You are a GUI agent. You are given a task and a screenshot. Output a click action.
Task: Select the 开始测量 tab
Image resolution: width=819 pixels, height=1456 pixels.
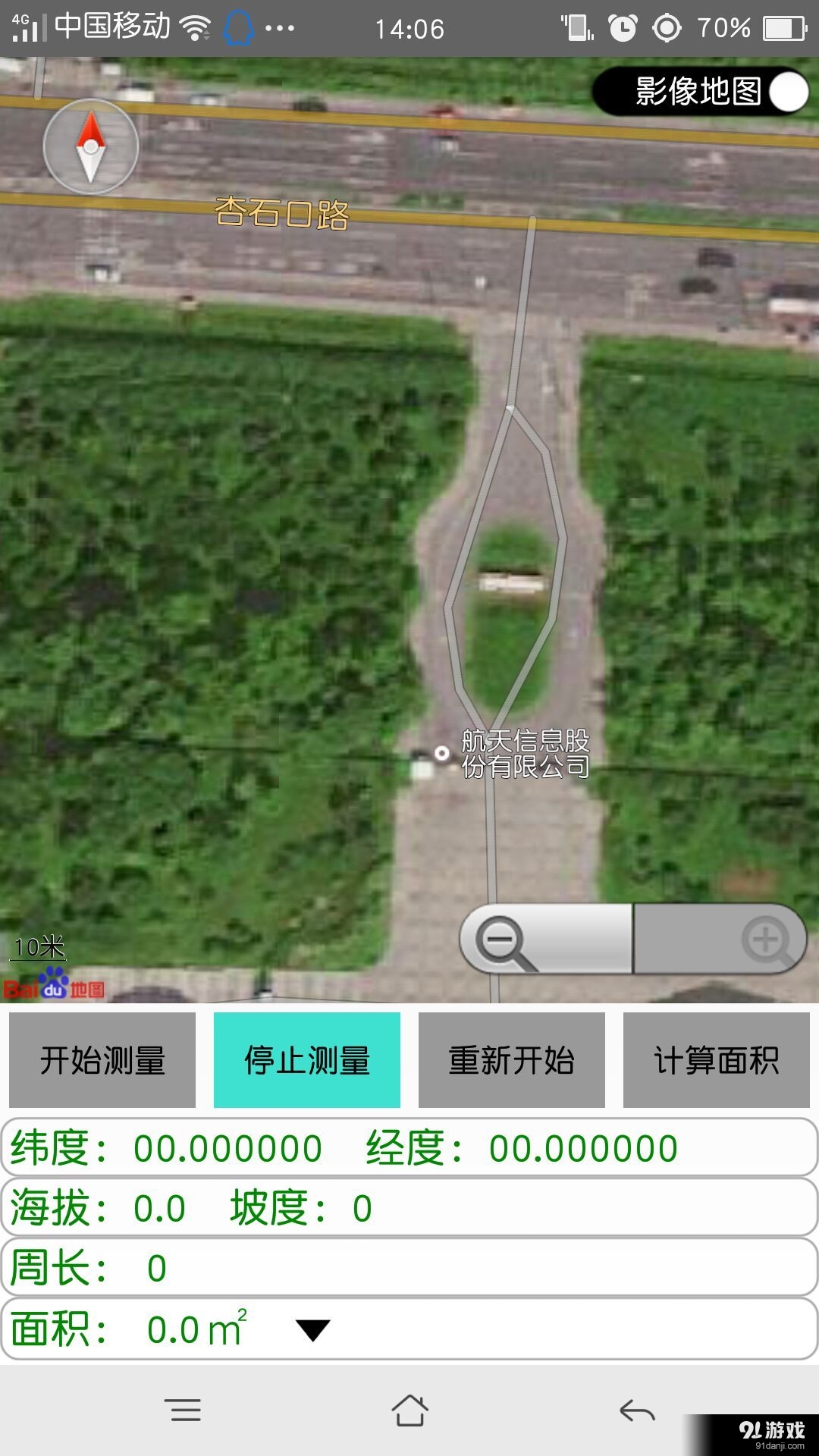pos(102,1062)
